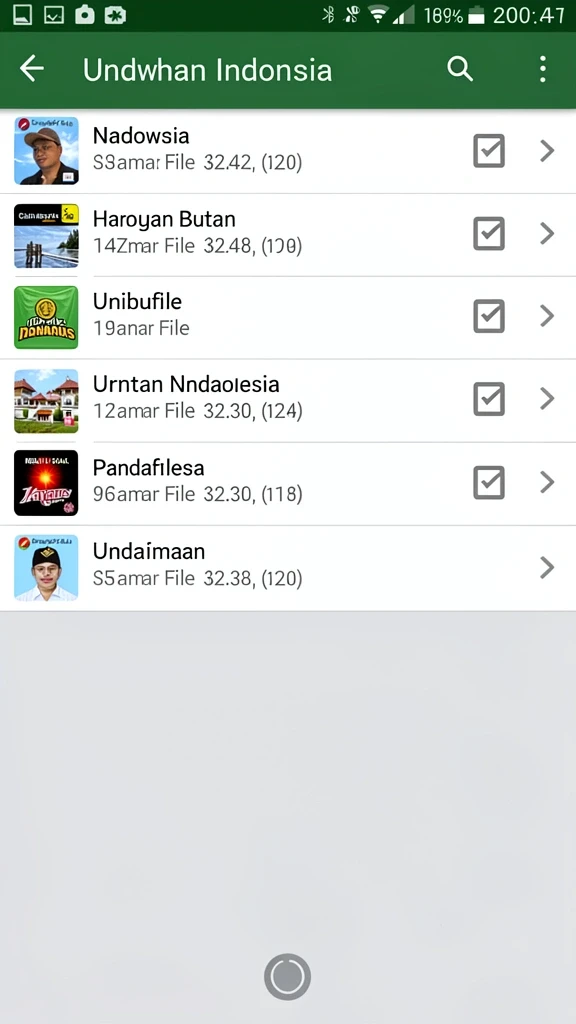Viewport: 576px width, 1024px height.
Task: Uncheck the Pandafilesa checkbox
Action: [489, 483]
